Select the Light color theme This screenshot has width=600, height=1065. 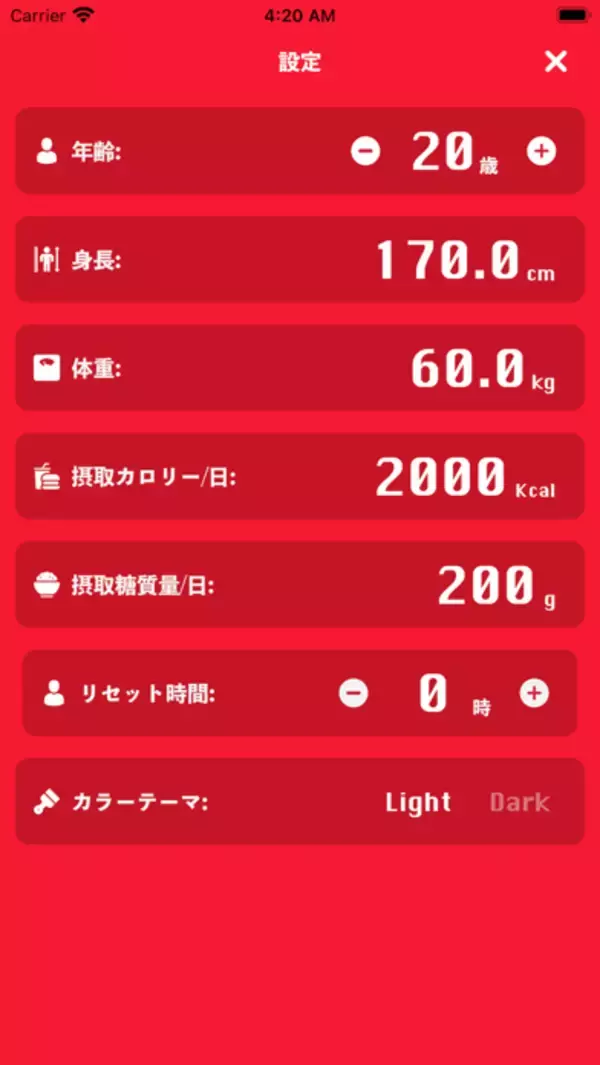coord(418,802)
